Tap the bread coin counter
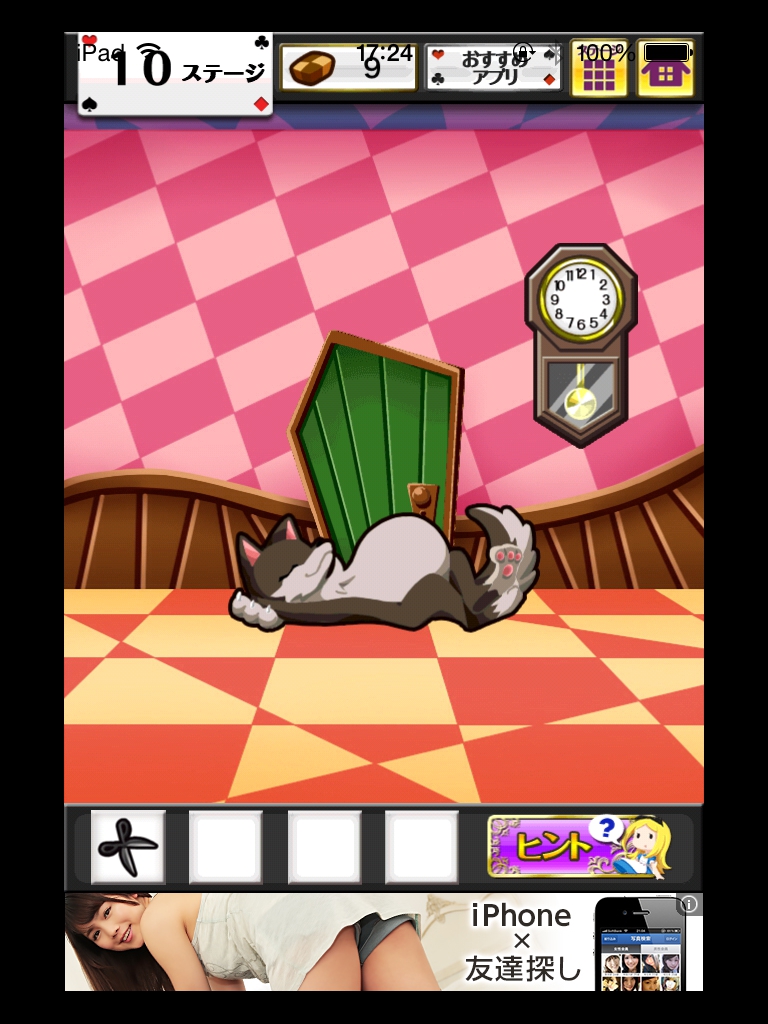 click(x=348, y=67)
